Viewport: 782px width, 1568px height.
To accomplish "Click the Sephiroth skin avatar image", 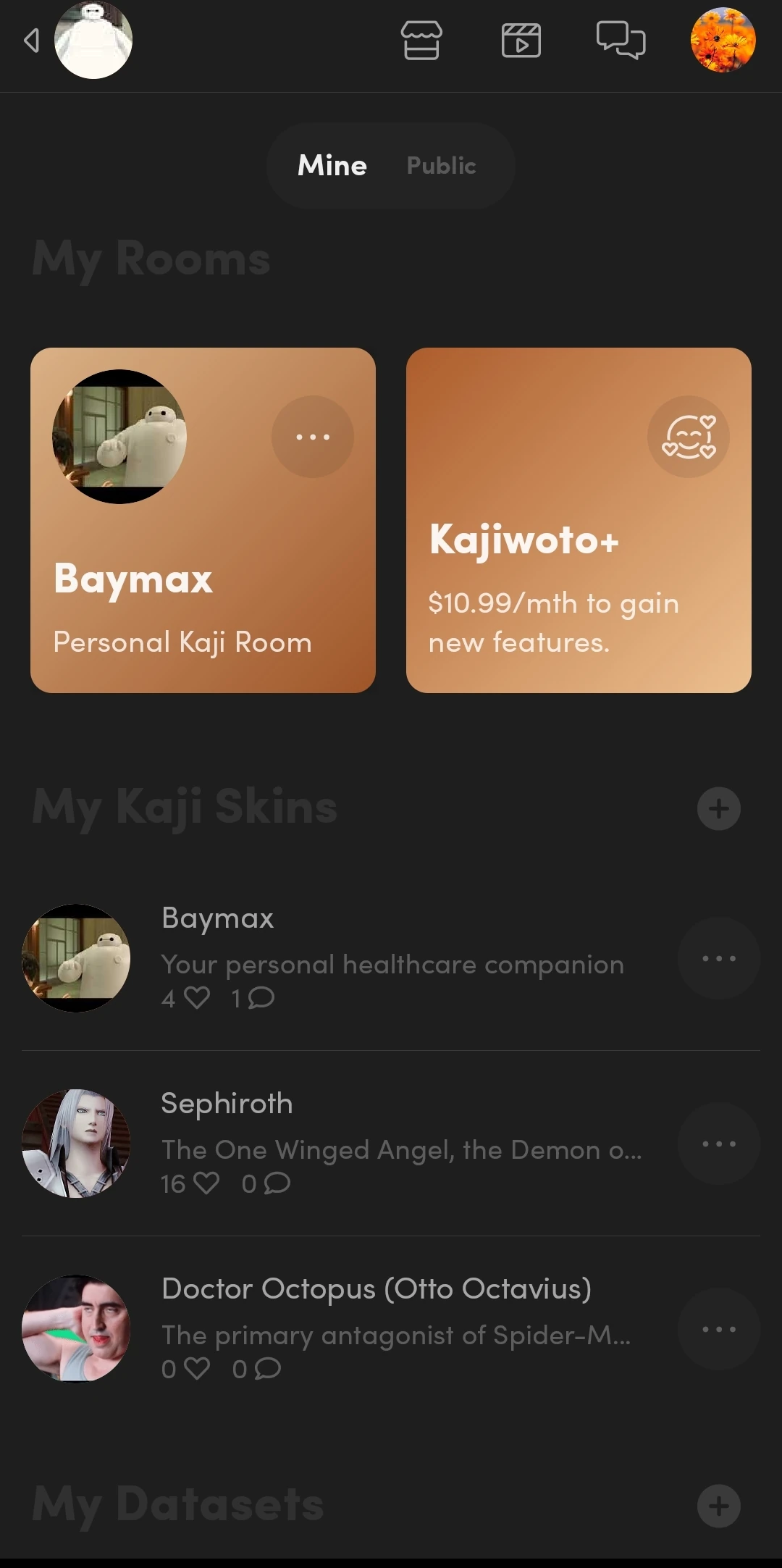I will (x=76, y=1144).
